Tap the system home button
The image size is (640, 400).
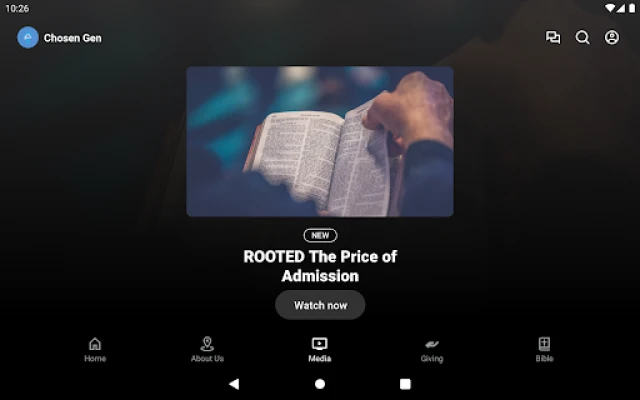pos(320,383)
